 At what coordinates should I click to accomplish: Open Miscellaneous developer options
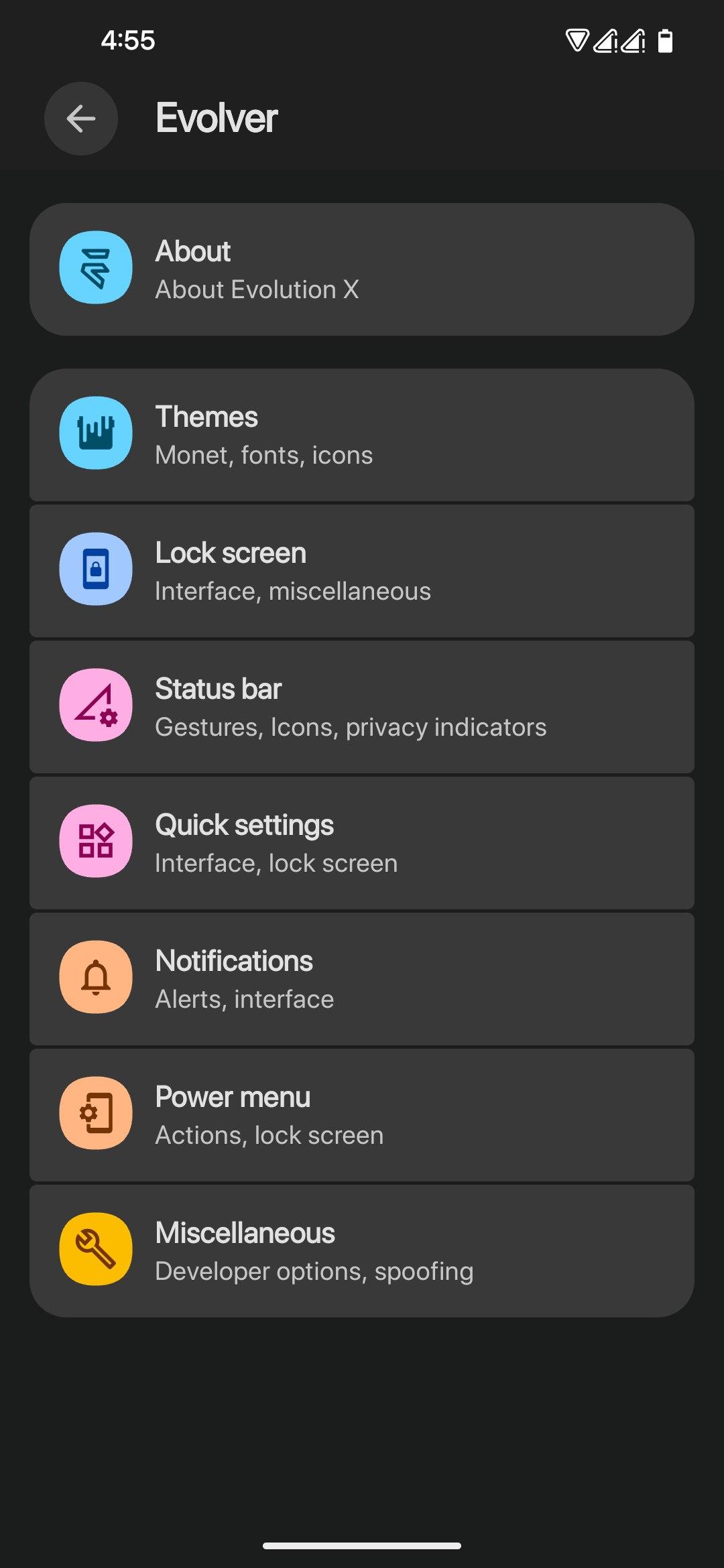click(x=362, y=1251)
